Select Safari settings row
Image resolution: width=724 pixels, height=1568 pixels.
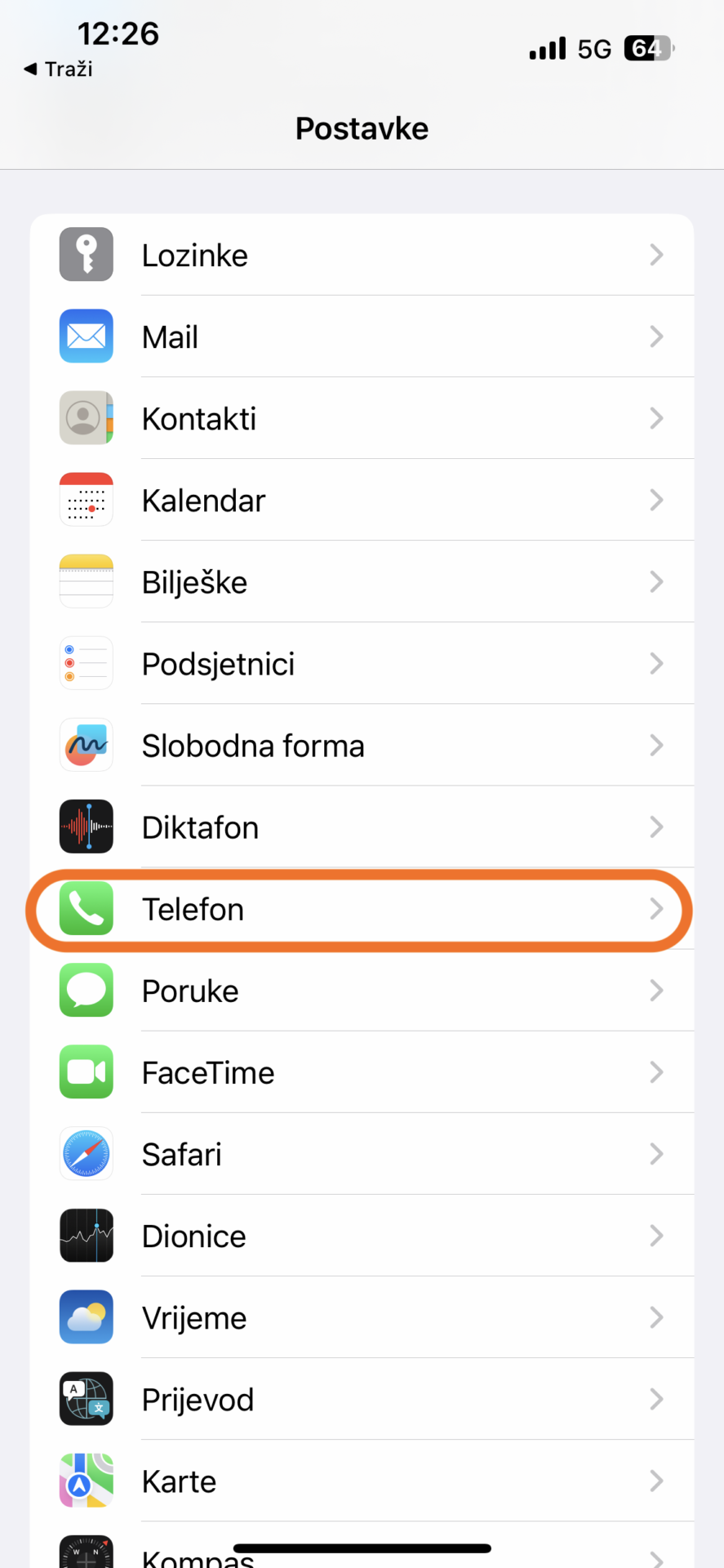point(362,1154)
